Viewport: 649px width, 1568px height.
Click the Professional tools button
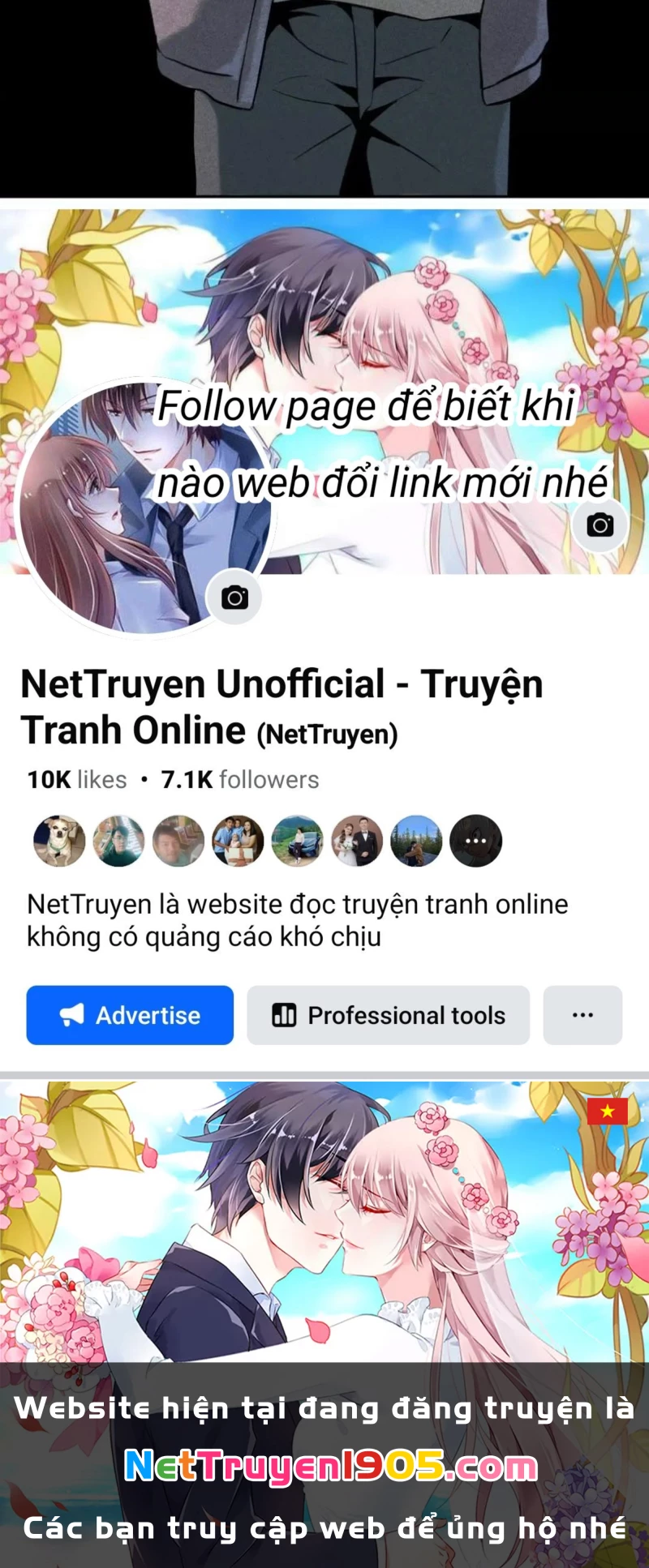coord(388,1014)
